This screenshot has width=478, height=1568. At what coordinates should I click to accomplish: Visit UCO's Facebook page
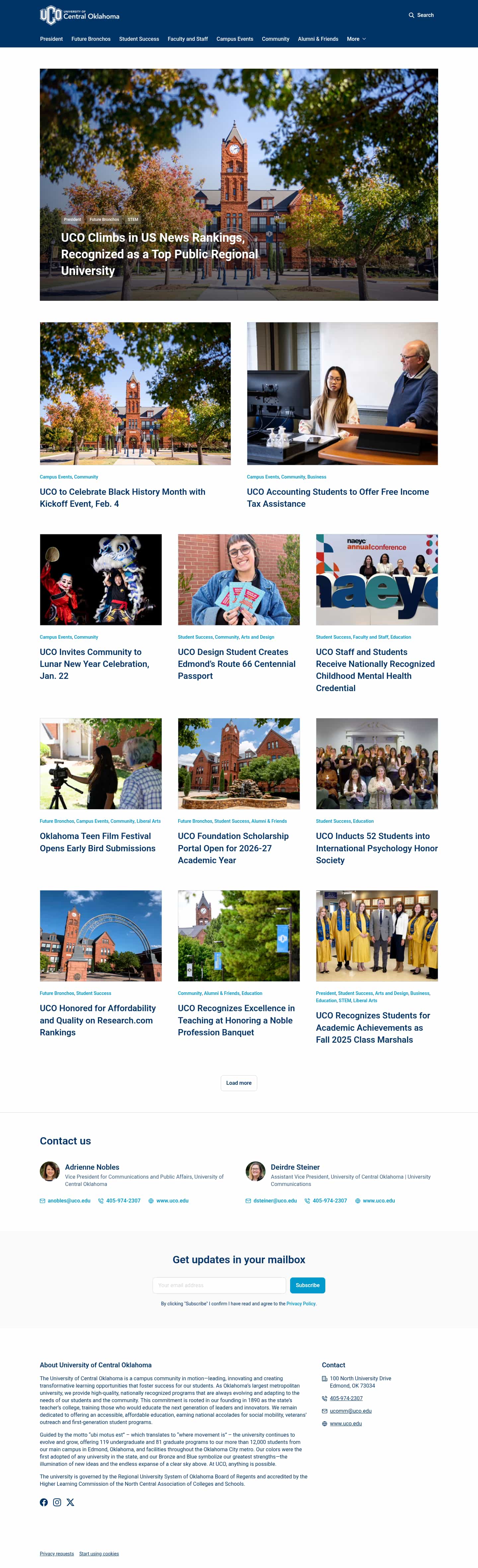(44, 1502)
